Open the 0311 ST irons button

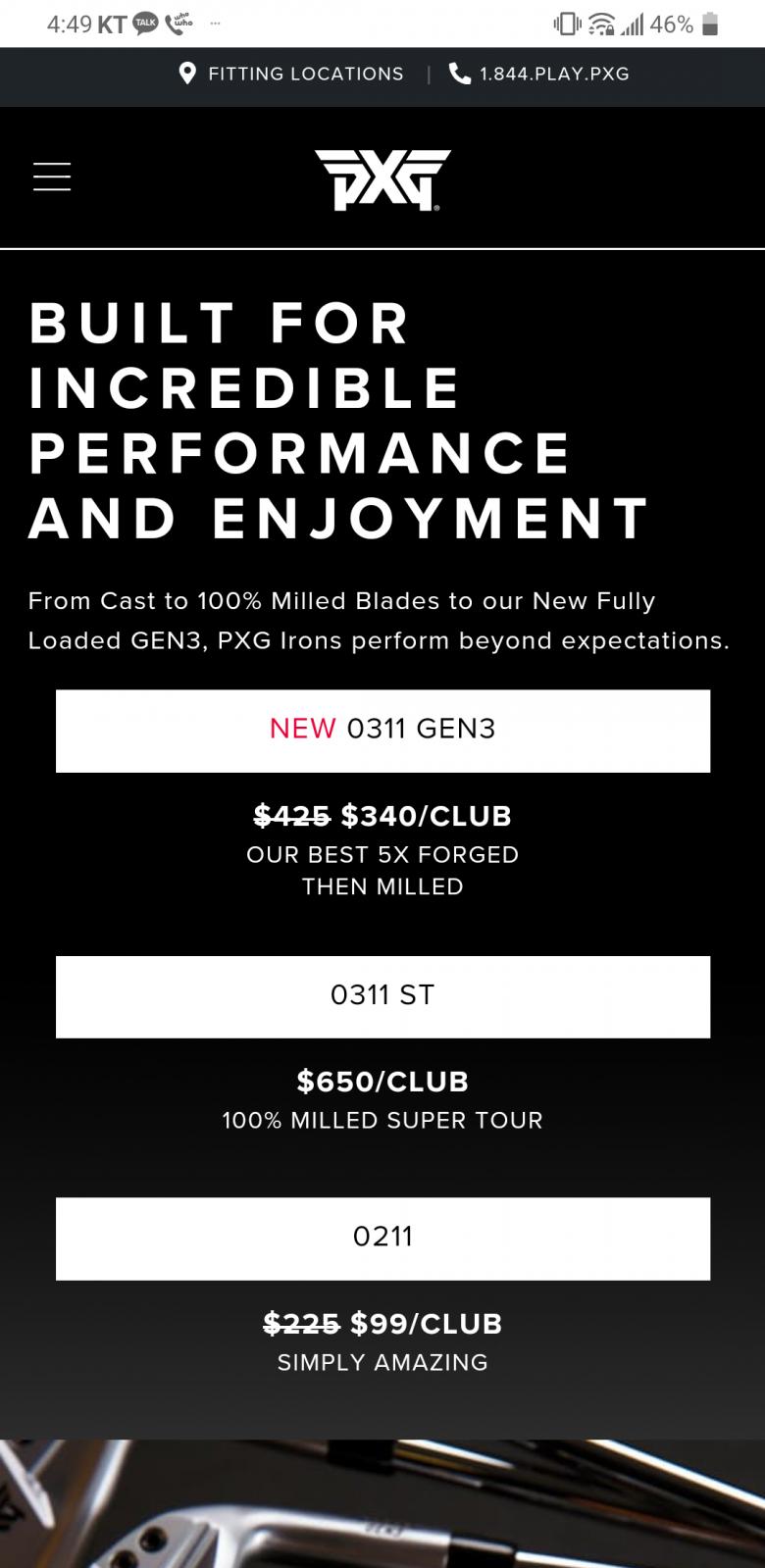click(x=382, y=996)
